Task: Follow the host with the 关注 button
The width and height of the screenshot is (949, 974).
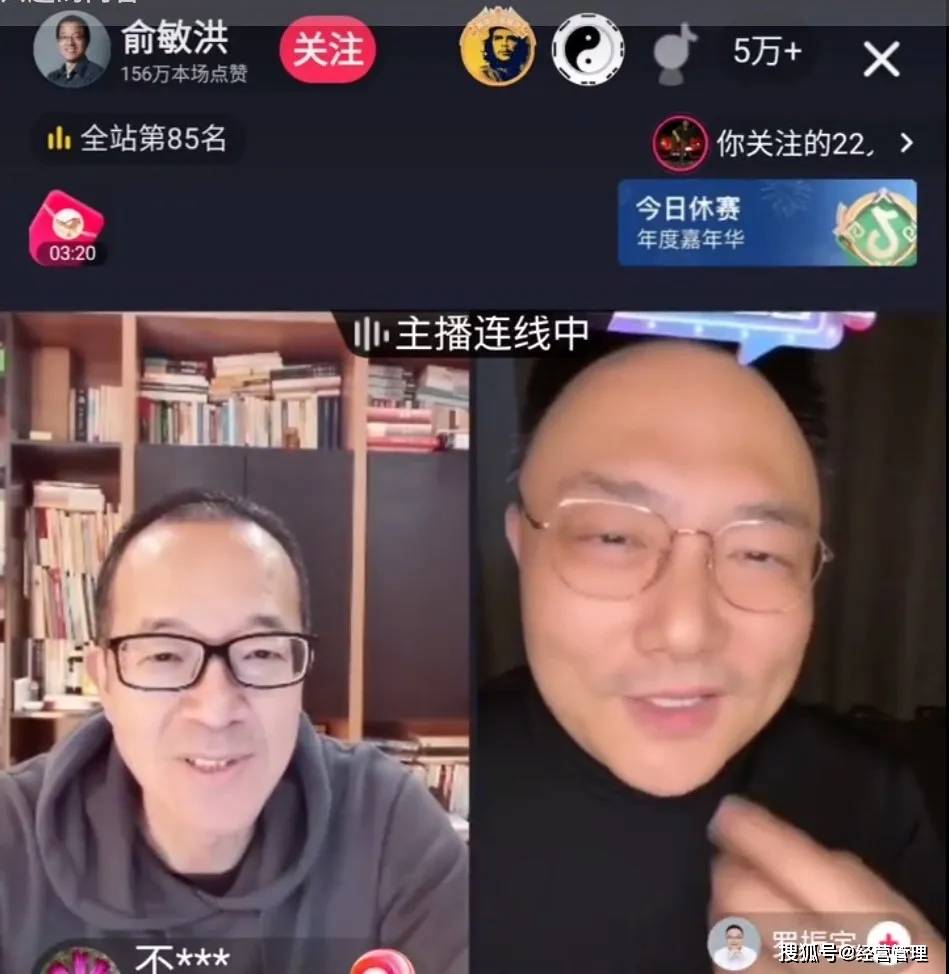Action: (x=327, y=50)
